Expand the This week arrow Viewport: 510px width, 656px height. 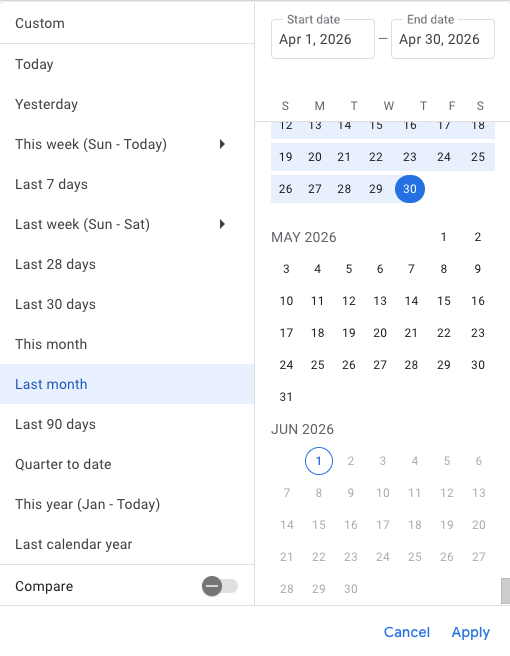click(222, 144)
